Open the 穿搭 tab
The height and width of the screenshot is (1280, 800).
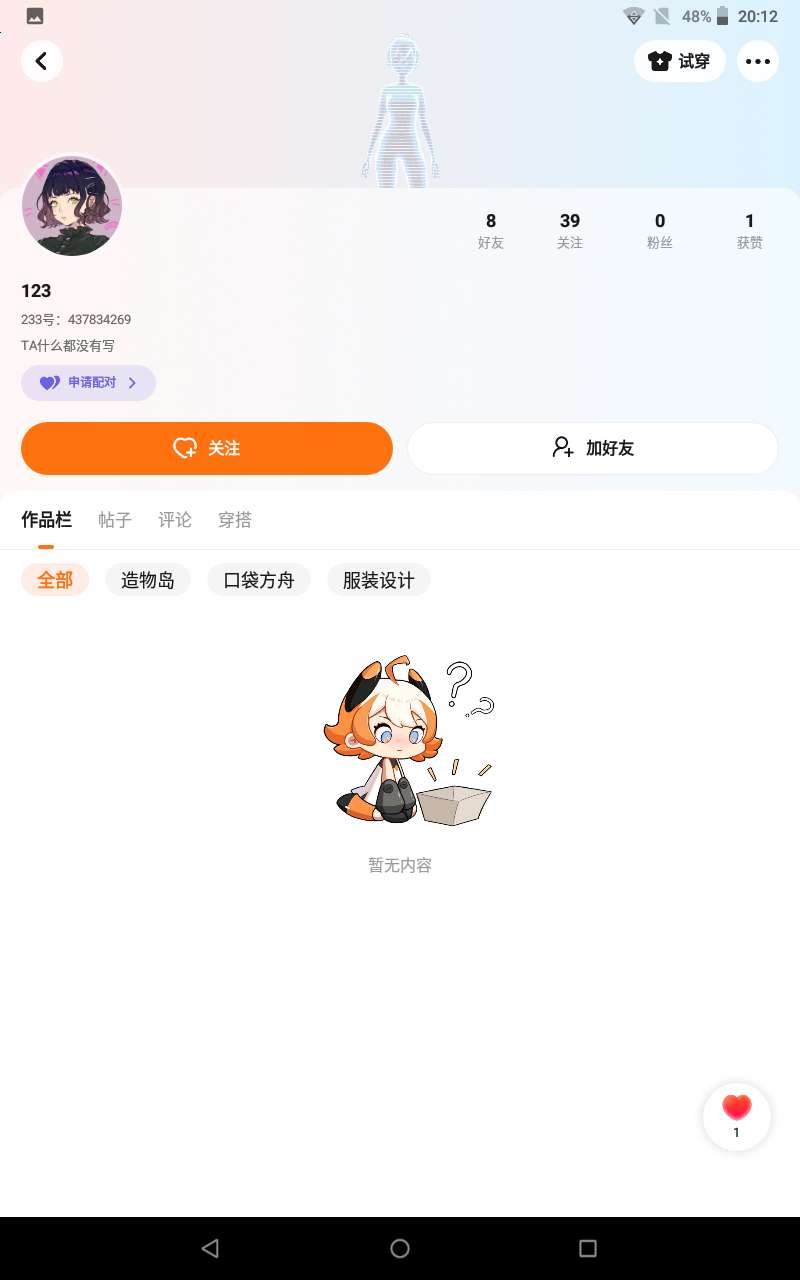tap(235, 520)
